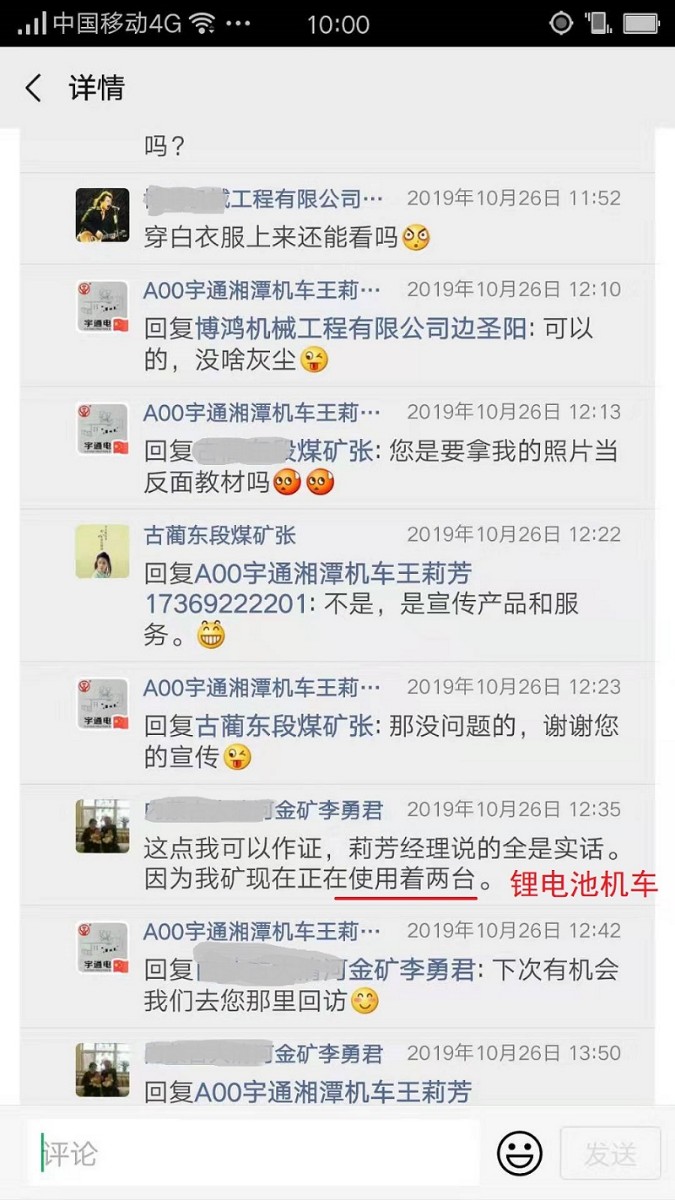Open A00宇通湘潭机车王莉 name on 12:42 comment
Viewport: 675px width, 1200px height.
262,931
